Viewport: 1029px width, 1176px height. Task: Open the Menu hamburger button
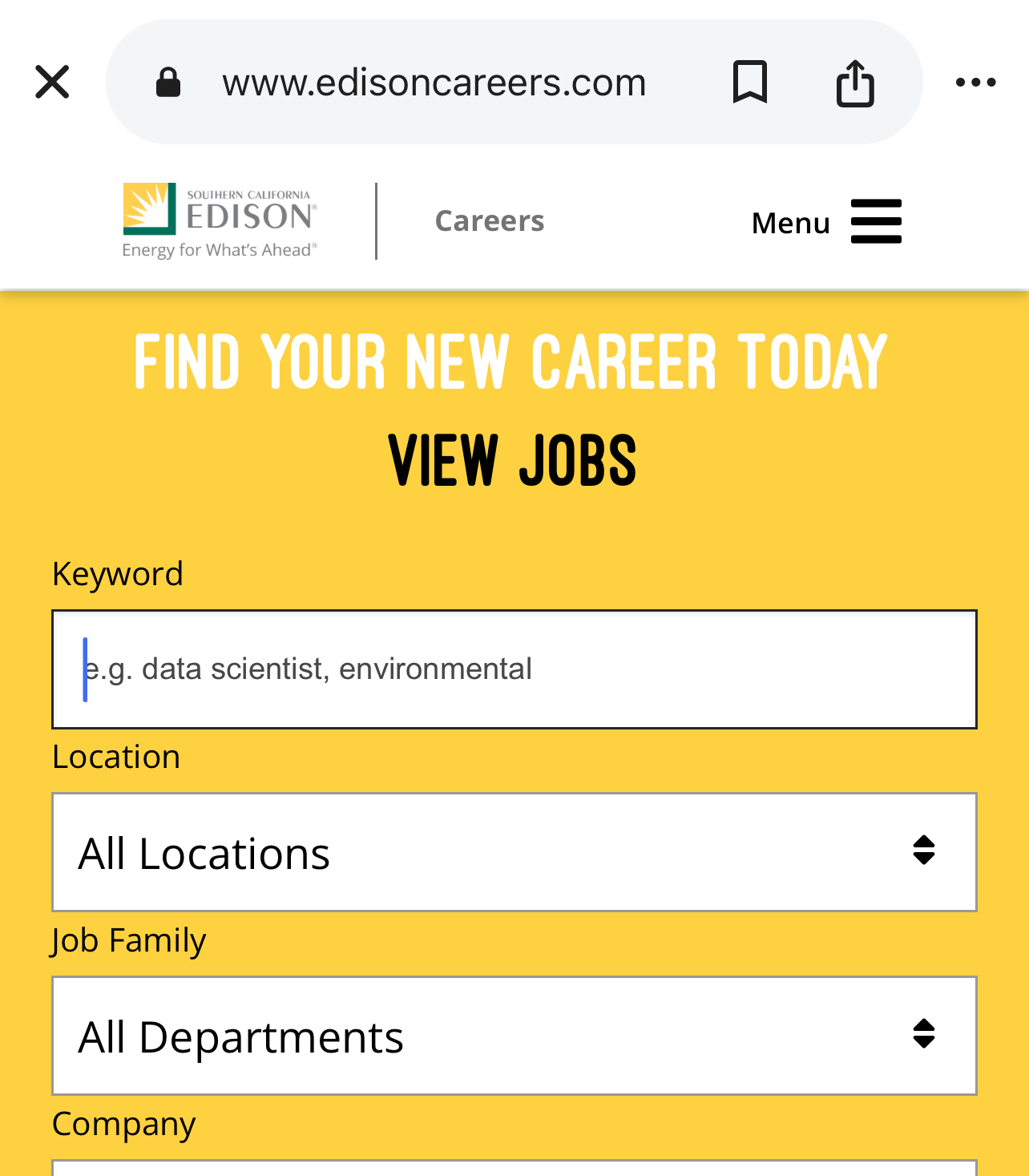tap(826, 221)
